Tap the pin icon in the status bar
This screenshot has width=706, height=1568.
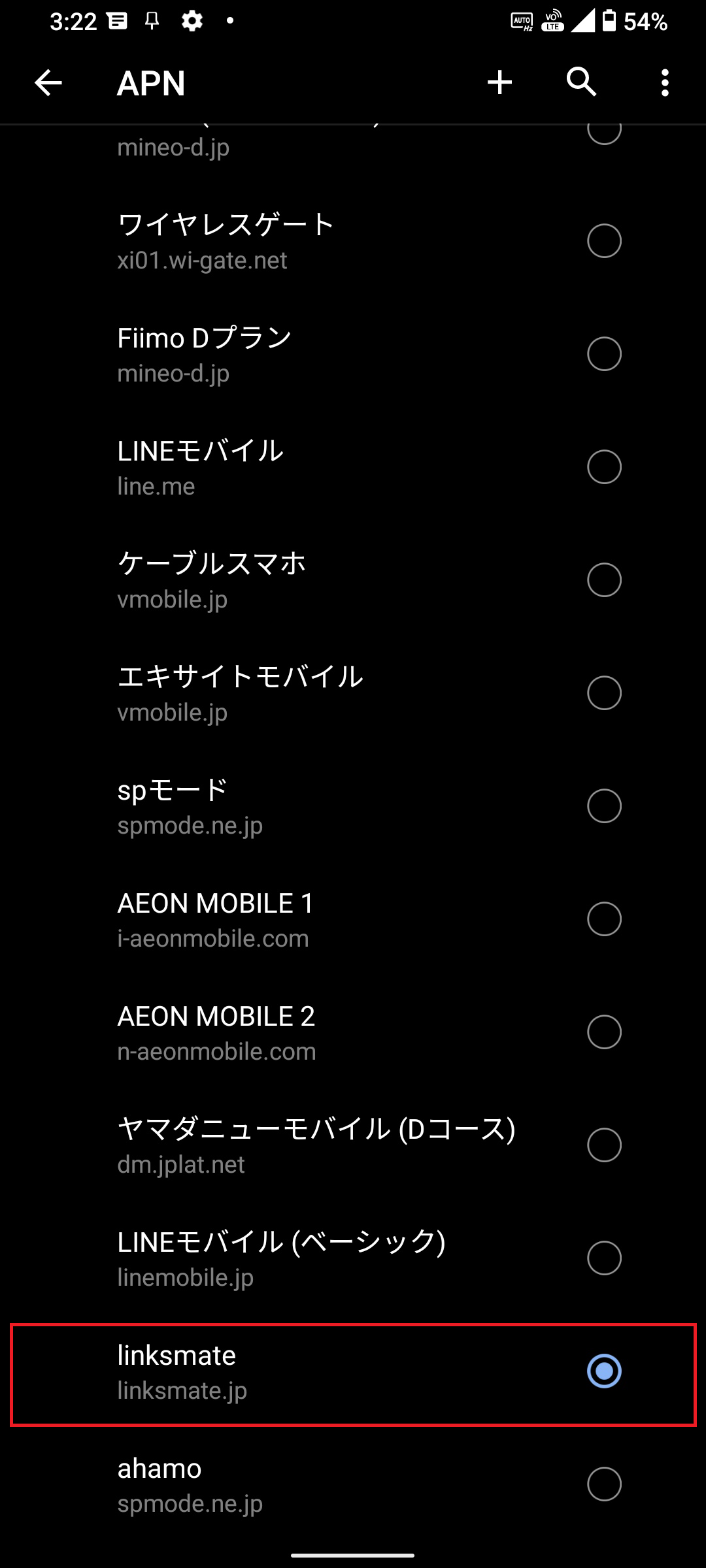coord(152,22)
